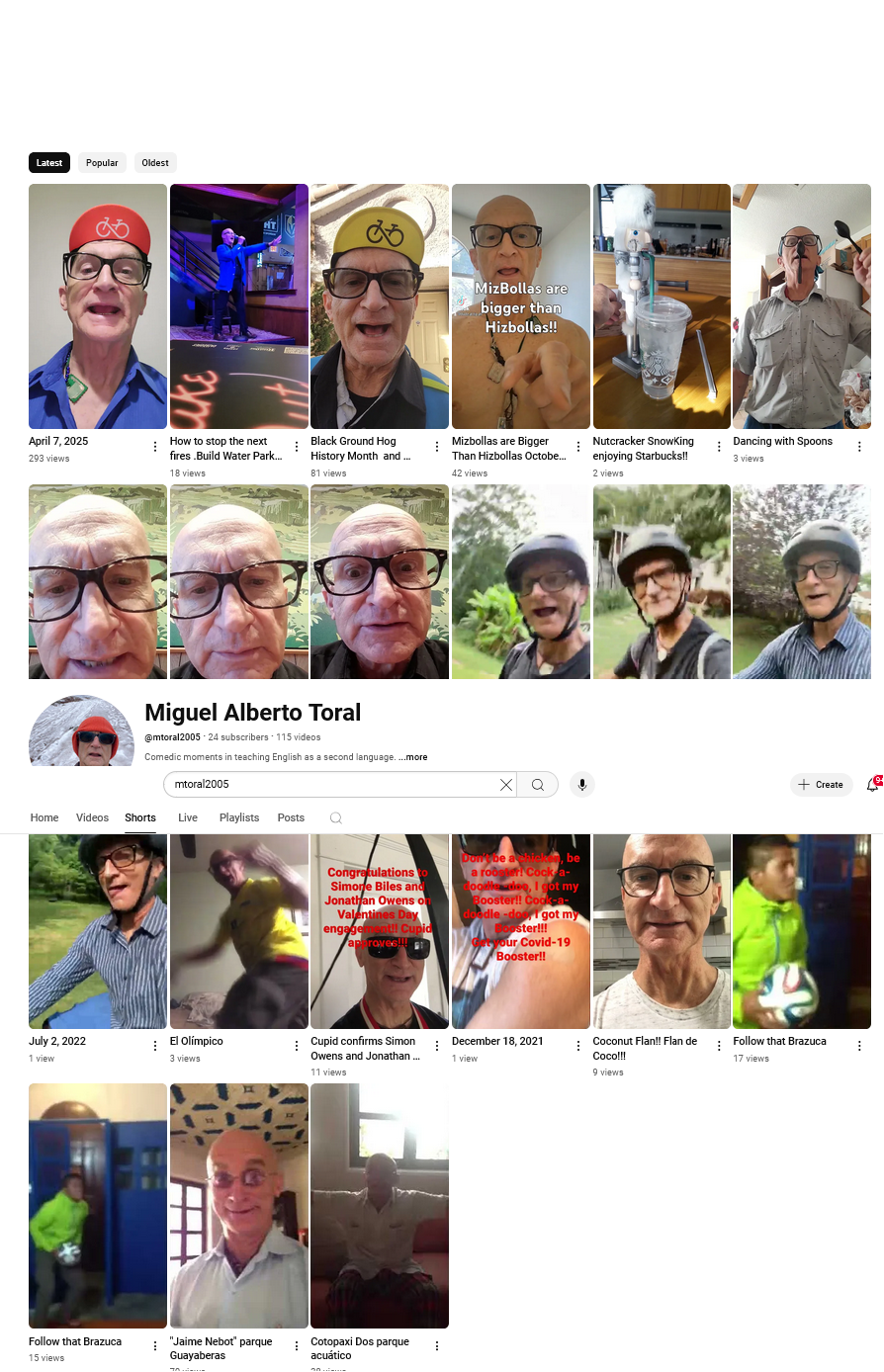Switch to the Playlists tab

(239, 817)
